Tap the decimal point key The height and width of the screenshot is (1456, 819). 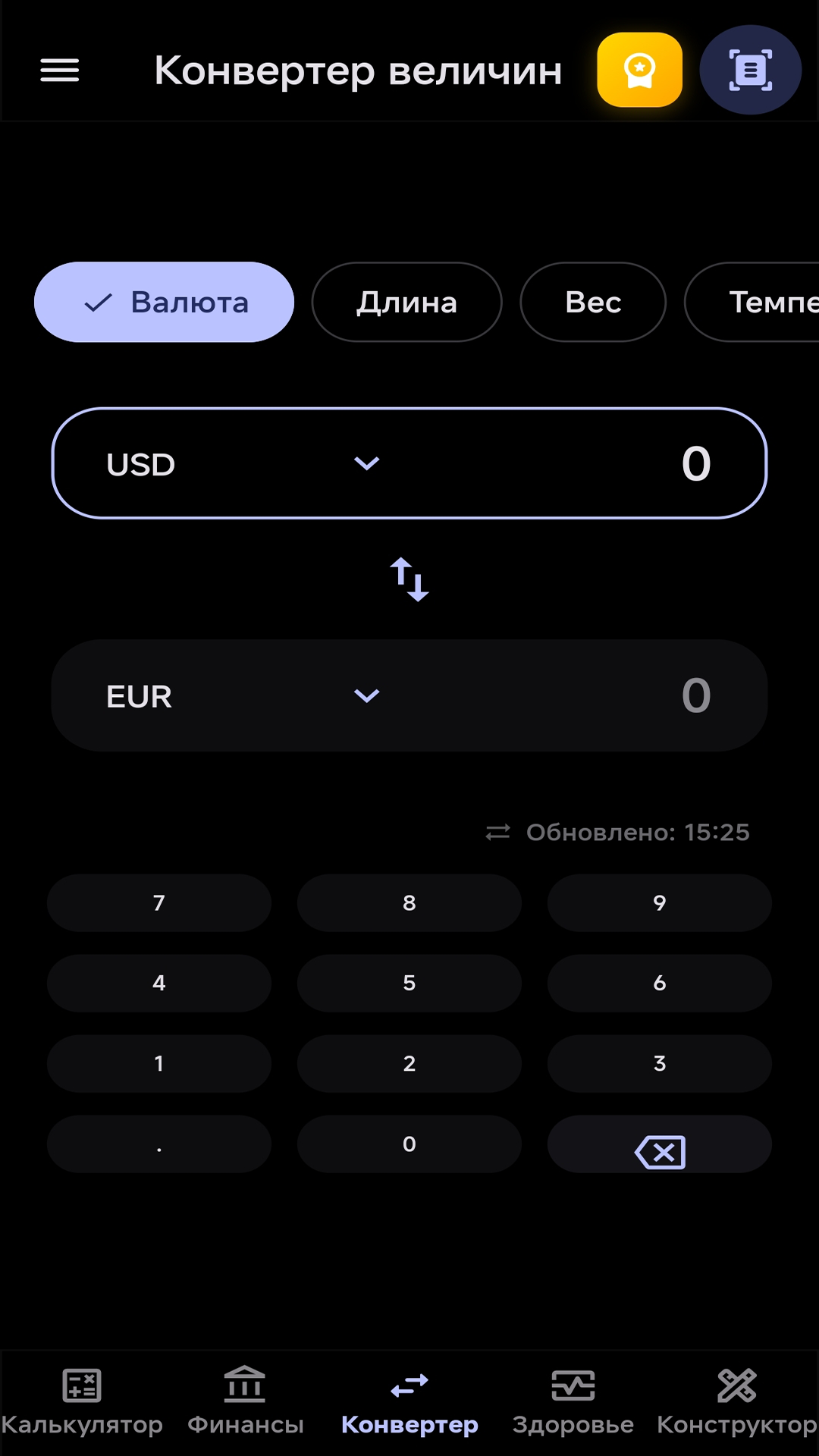[x=159, y=1144]
